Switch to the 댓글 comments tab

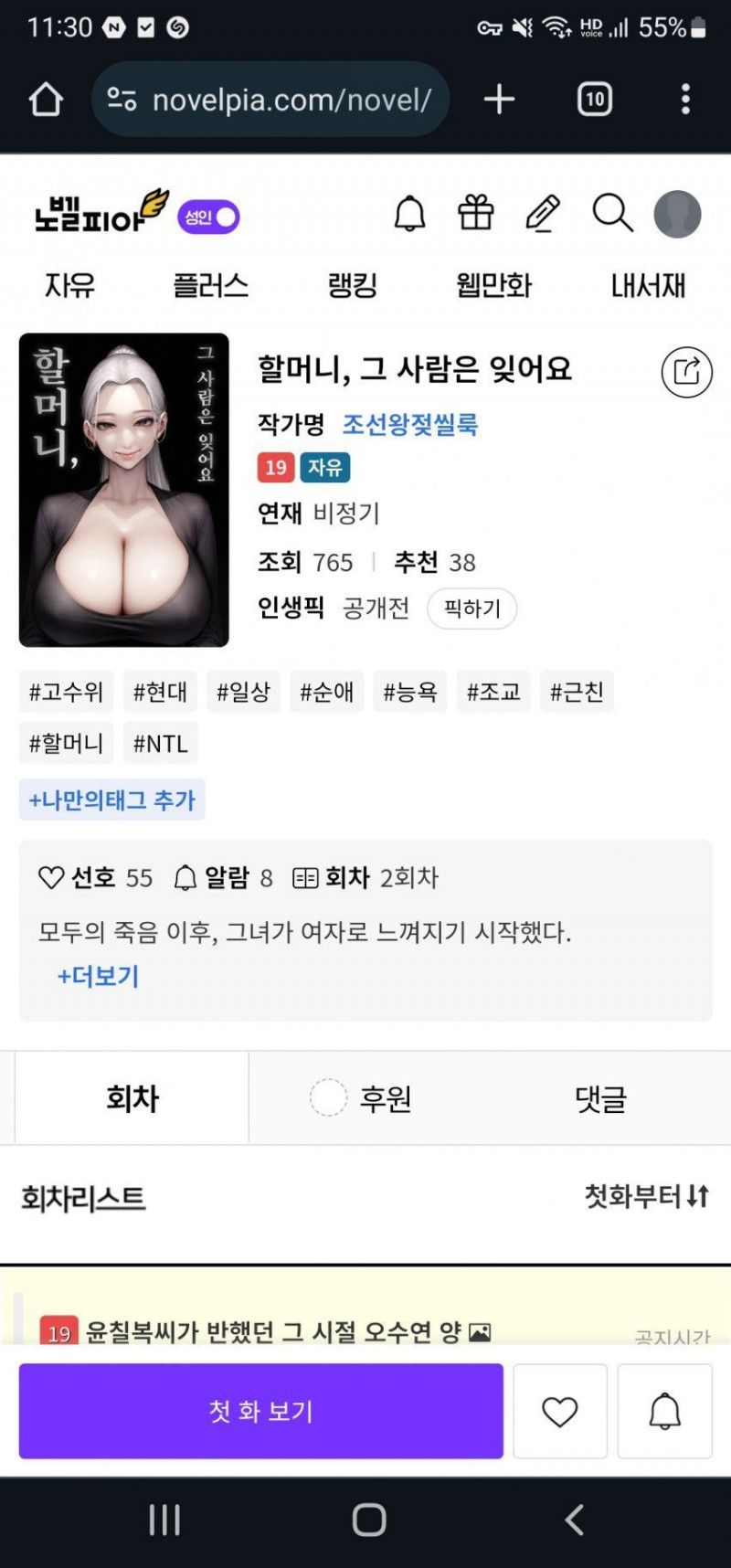[600, 1098]
